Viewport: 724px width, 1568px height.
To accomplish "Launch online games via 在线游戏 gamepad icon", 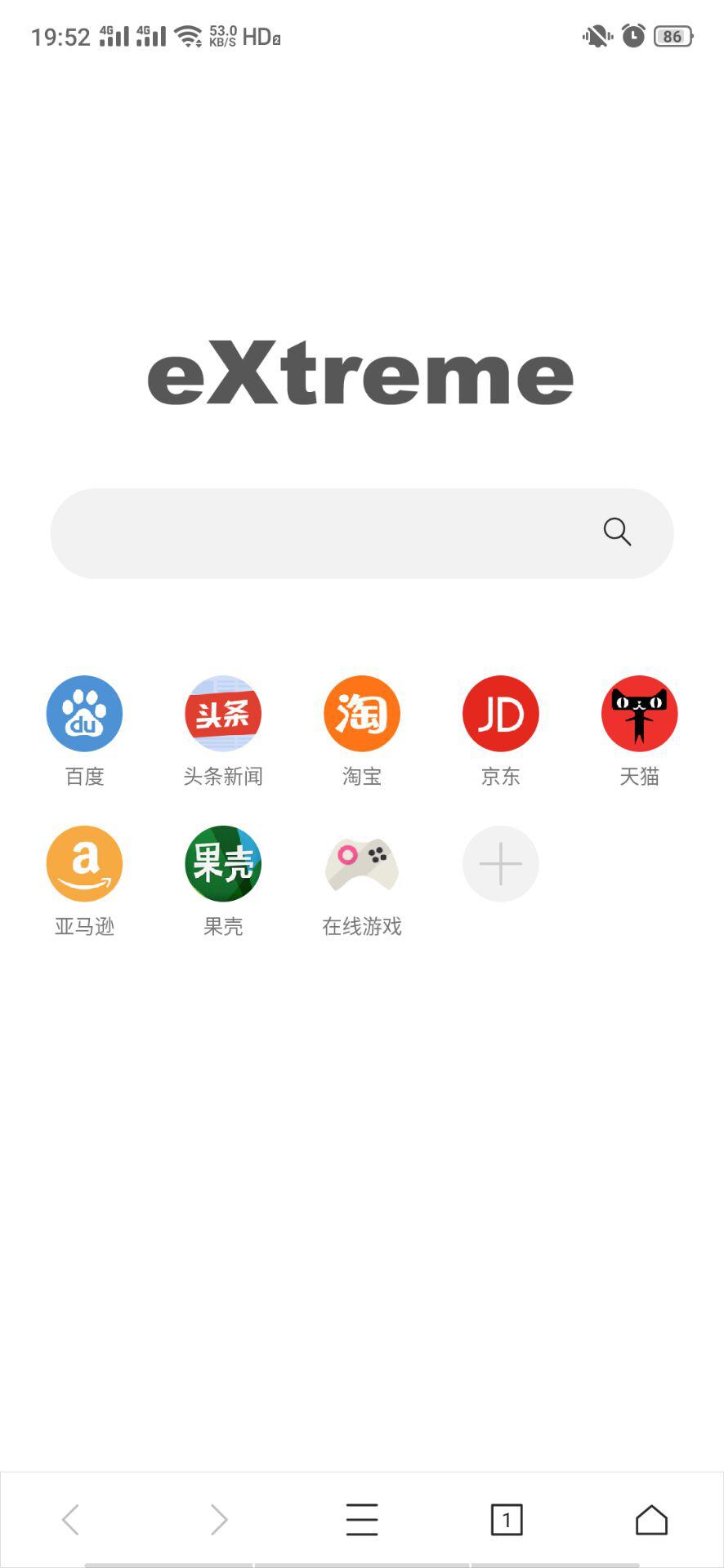I will 361,863.
